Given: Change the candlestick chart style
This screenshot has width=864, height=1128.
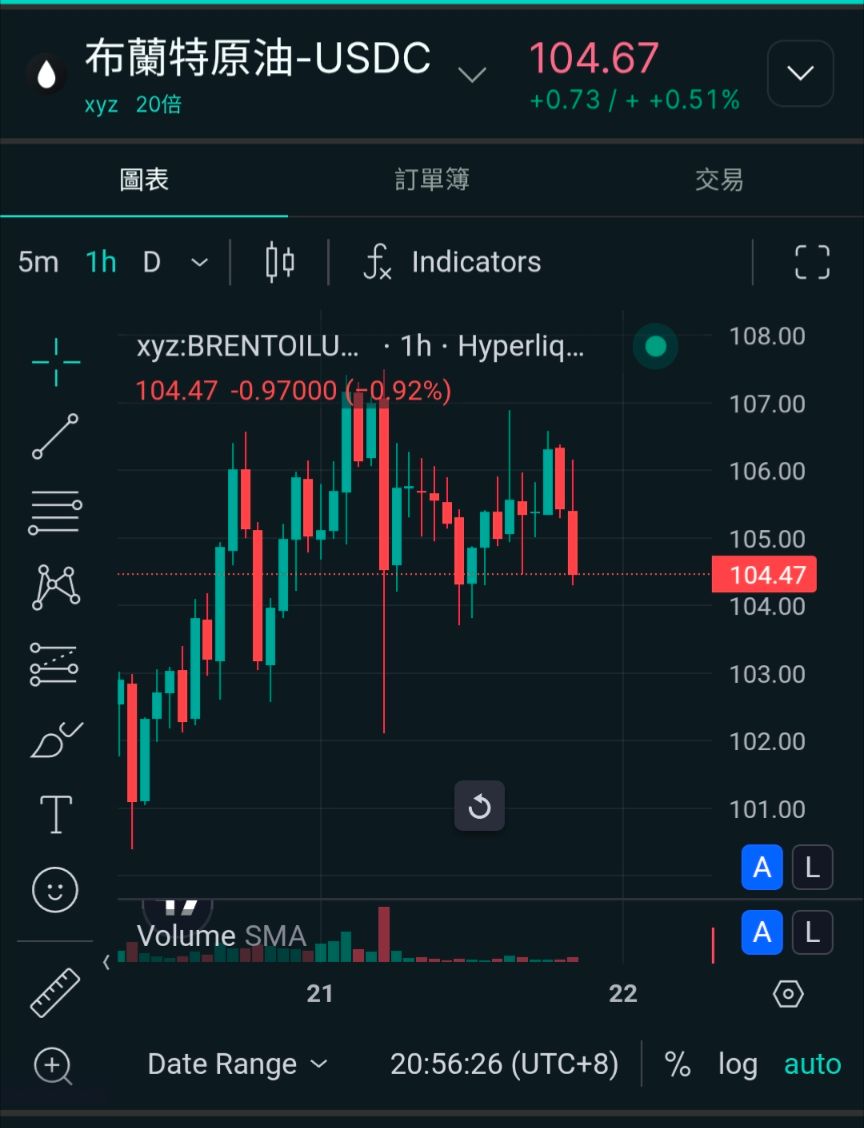Looking at the screenshot, I should pyautogui.click(x=280, y=262).
